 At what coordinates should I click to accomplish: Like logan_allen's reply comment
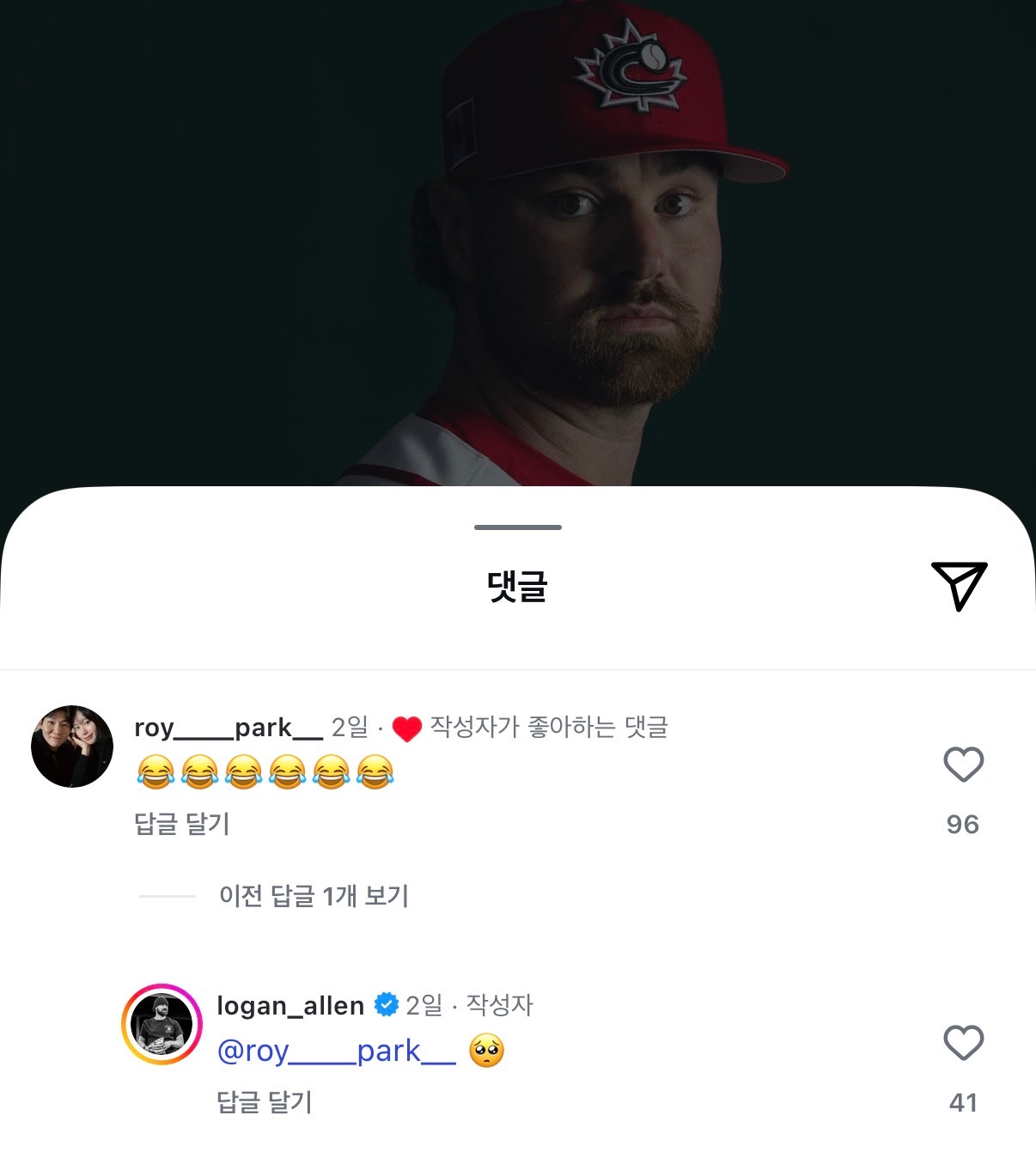coord(963,1042)
